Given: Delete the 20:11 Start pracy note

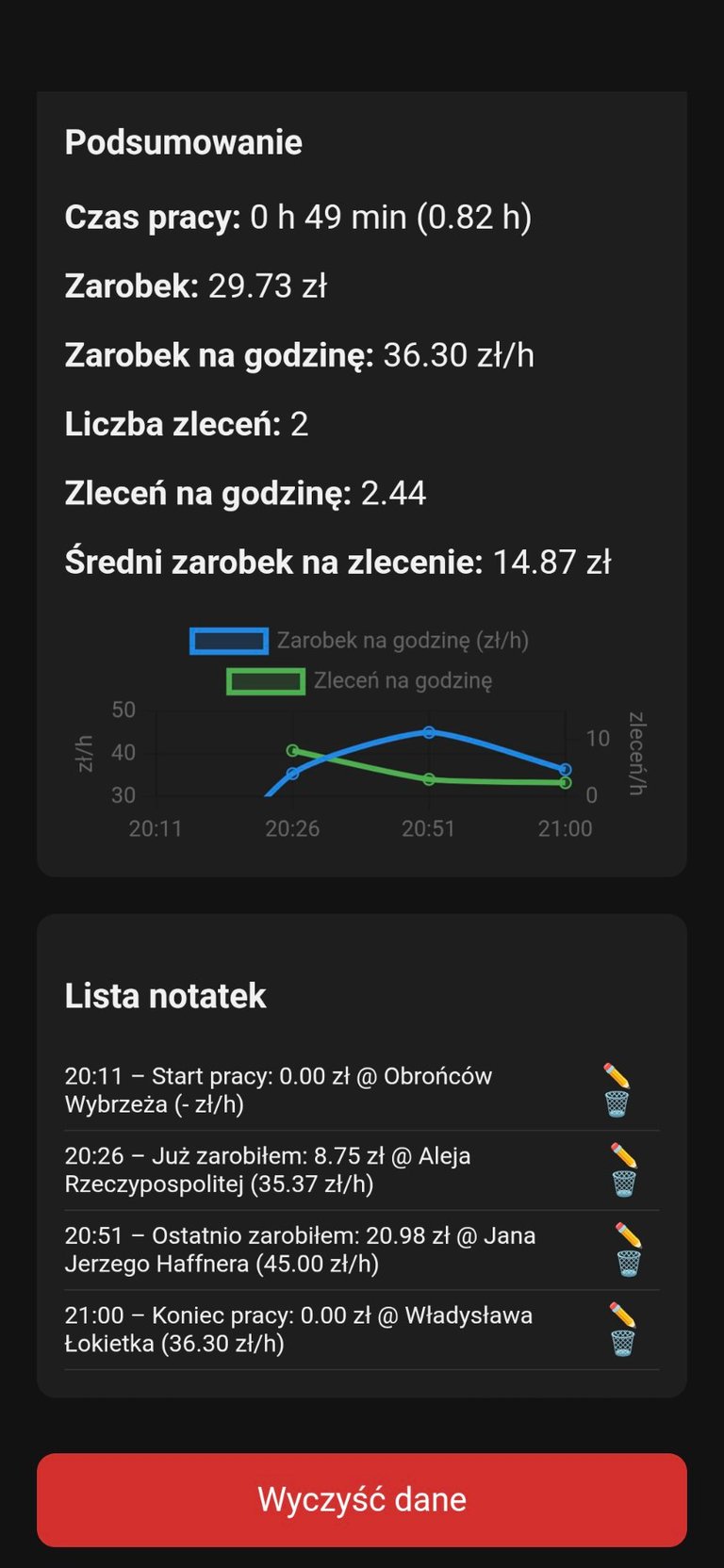Looking at the screenshot, I should (617, 1103).
